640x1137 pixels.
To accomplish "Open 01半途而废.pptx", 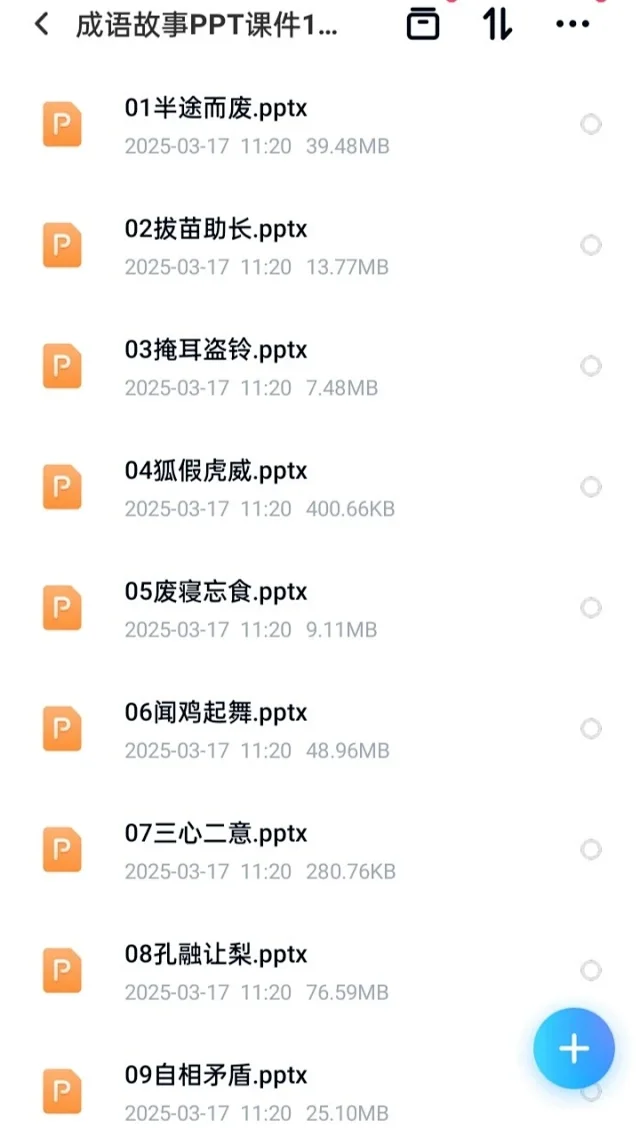I will tap(216, 109).
